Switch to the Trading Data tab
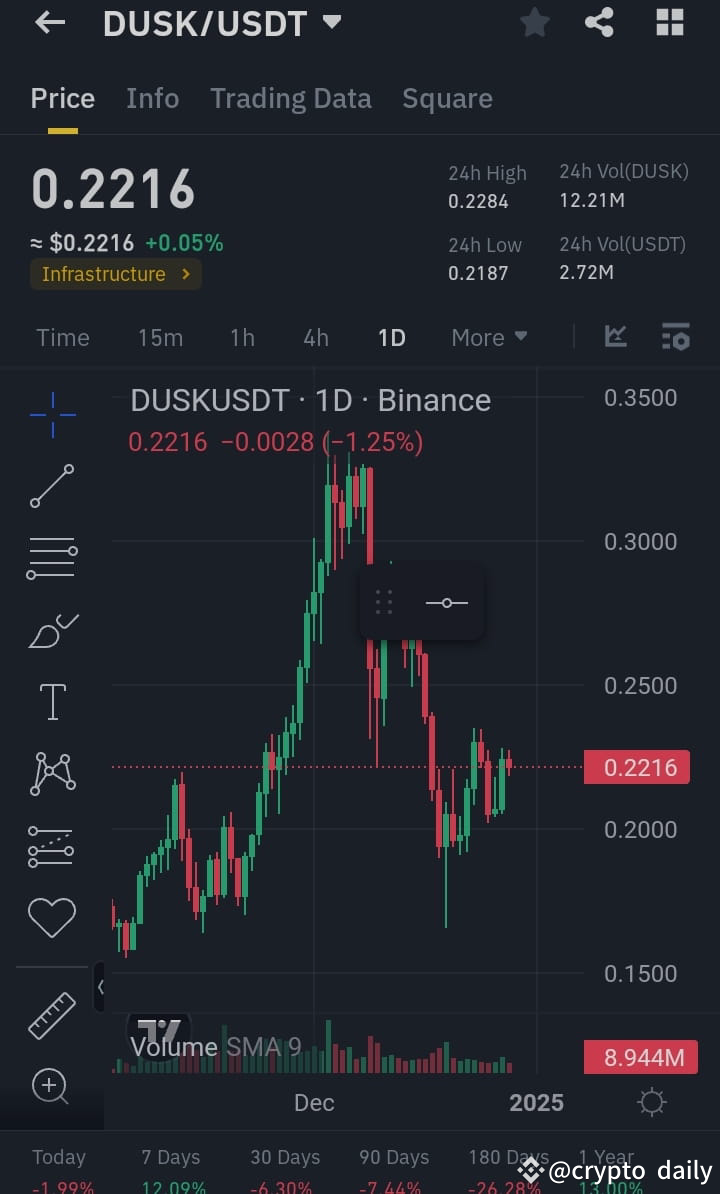The image size is (720, 1194). click(291, 98)
